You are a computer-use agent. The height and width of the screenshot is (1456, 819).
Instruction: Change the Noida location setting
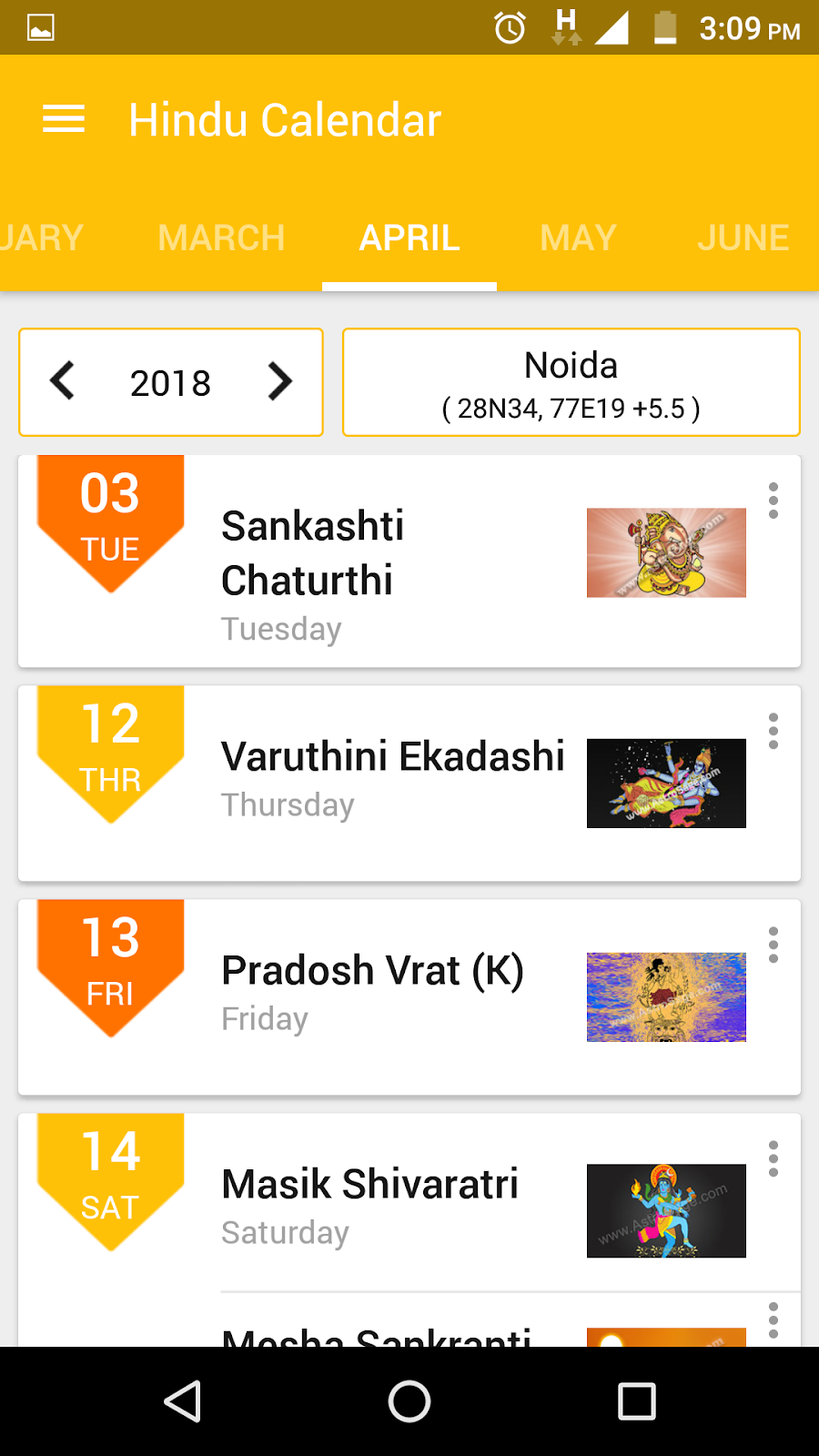pos(571,383)
